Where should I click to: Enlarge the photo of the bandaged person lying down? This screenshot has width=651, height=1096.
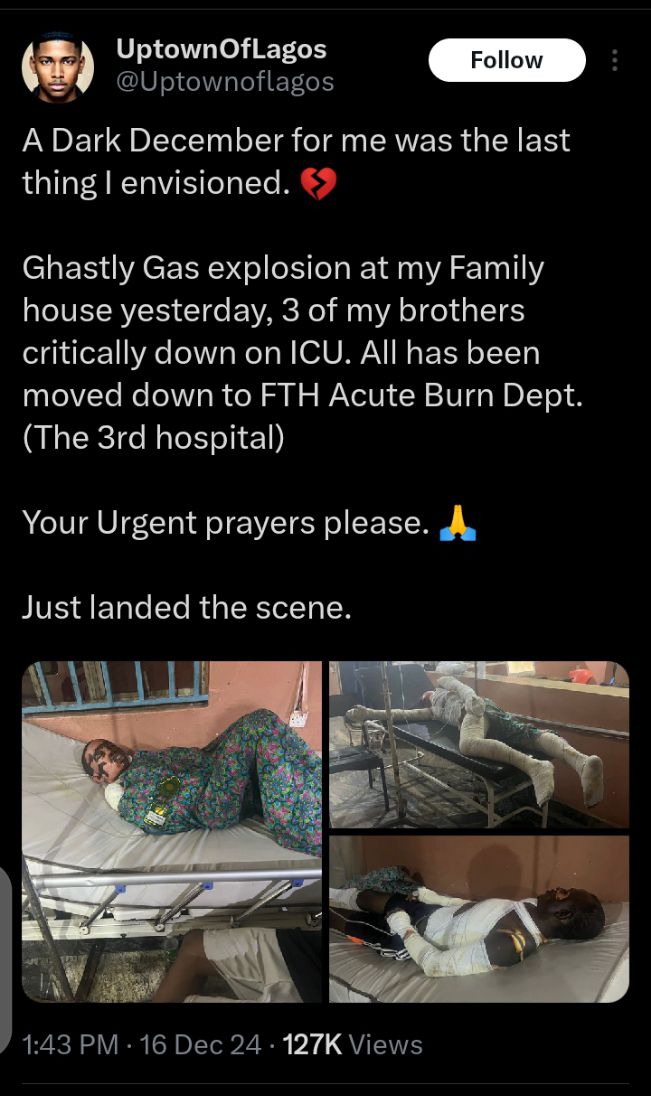pyautogui.click(x=479, y=919)
